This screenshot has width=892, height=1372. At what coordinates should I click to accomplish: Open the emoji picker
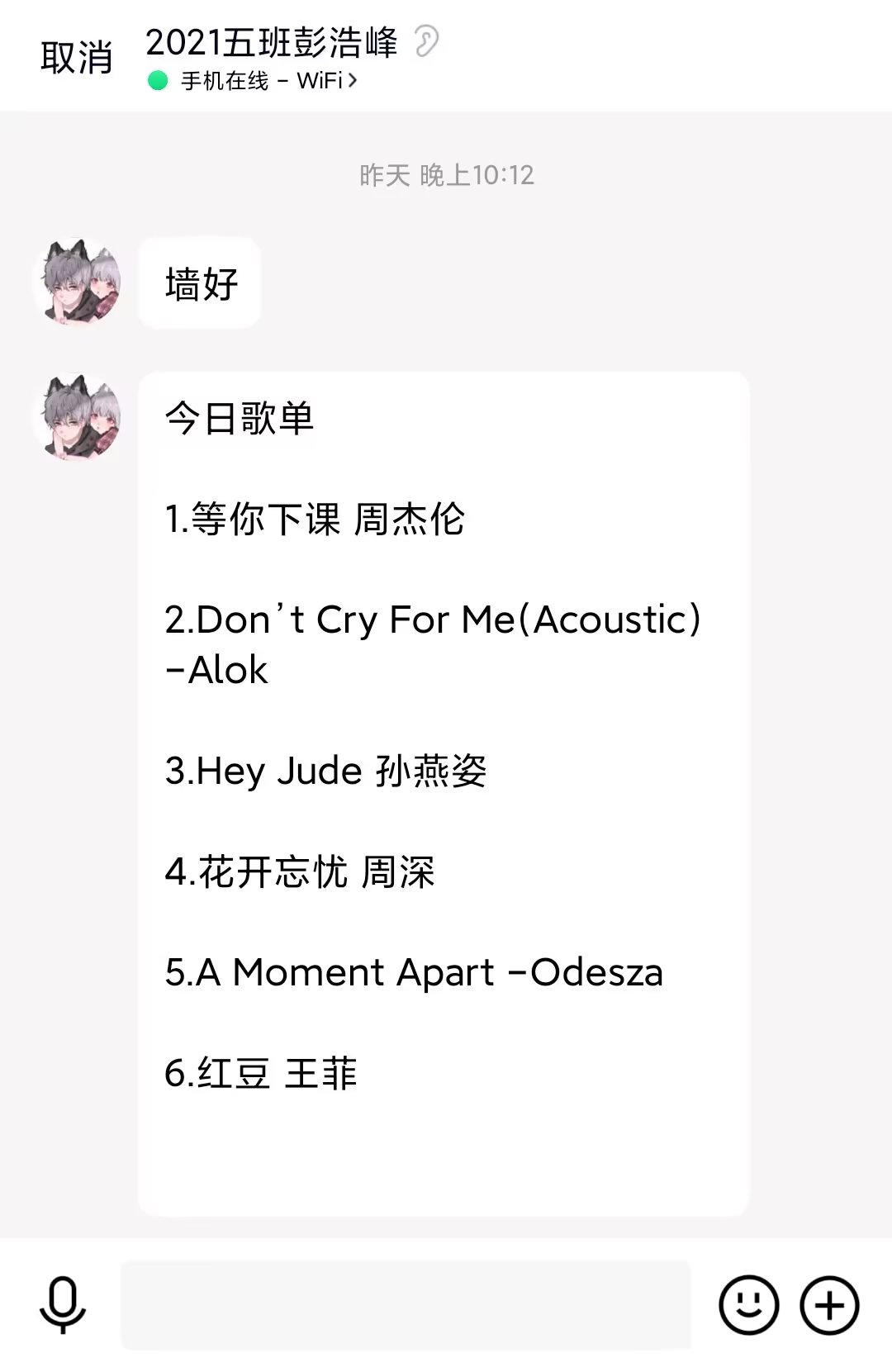pos(748,1305)
